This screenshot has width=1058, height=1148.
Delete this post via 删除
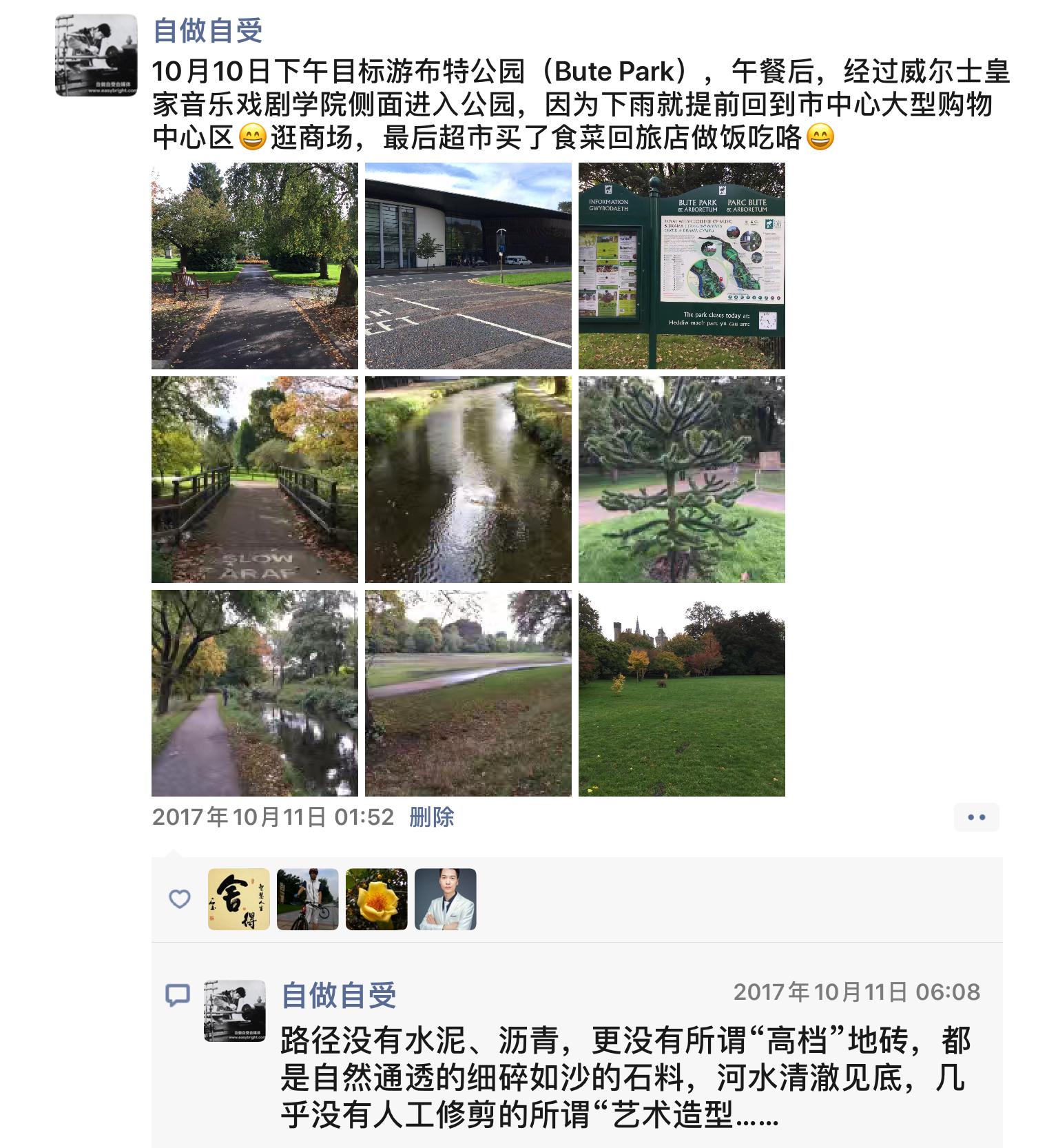[x=431, y=817]
